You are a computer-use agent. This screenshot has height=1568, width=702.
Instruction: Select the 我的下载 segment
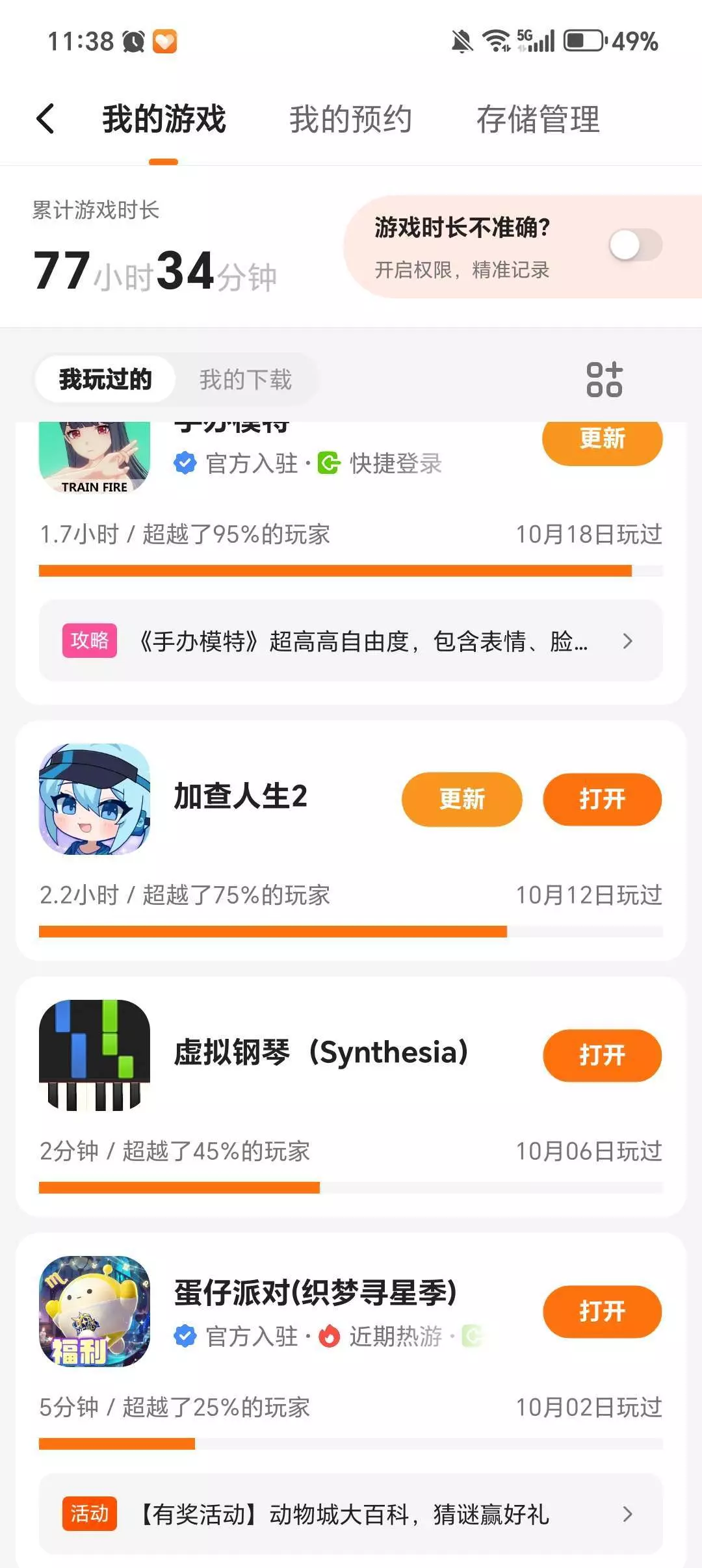245,379
